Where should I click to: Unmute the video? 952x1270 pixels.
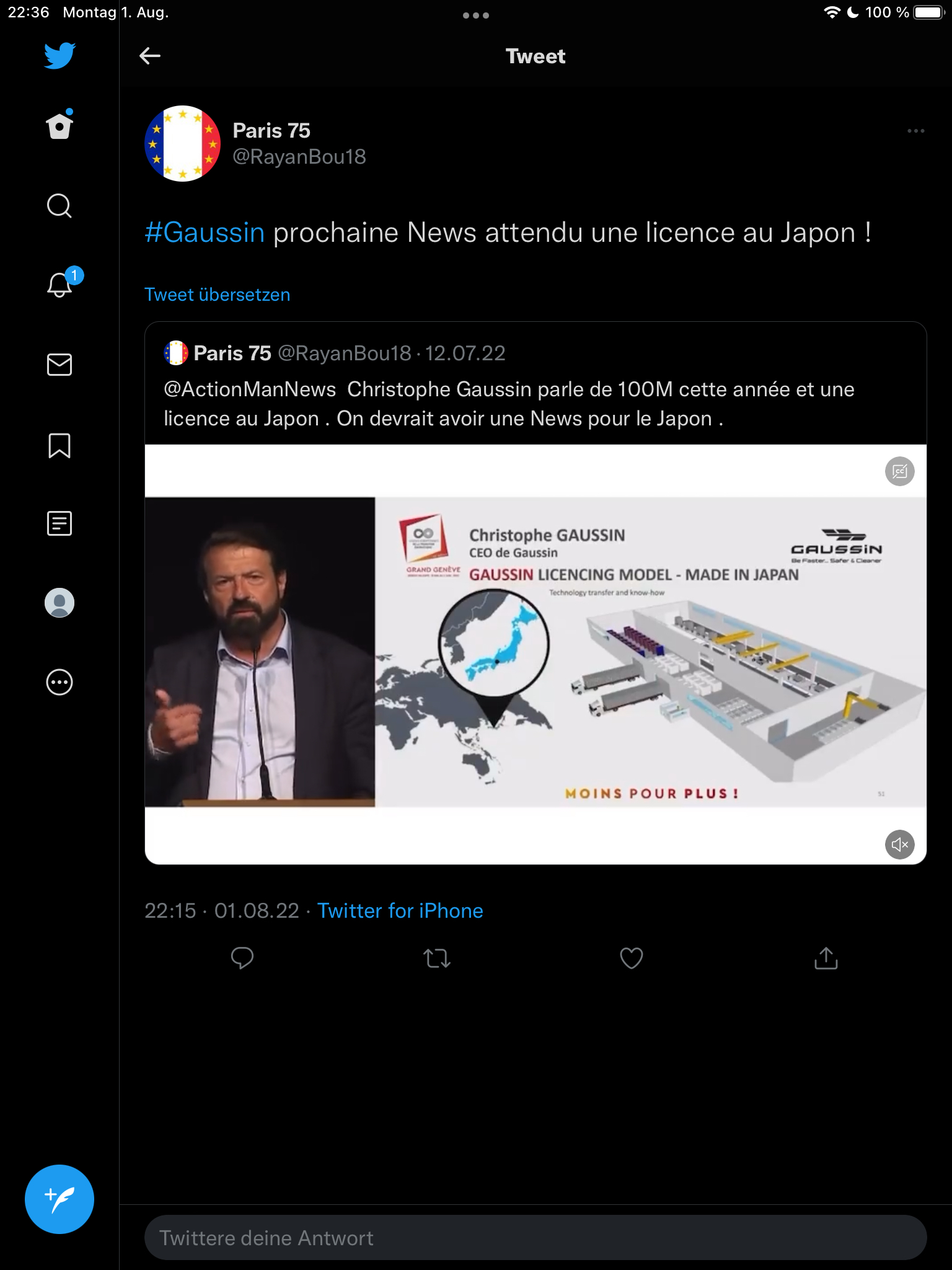899,845
